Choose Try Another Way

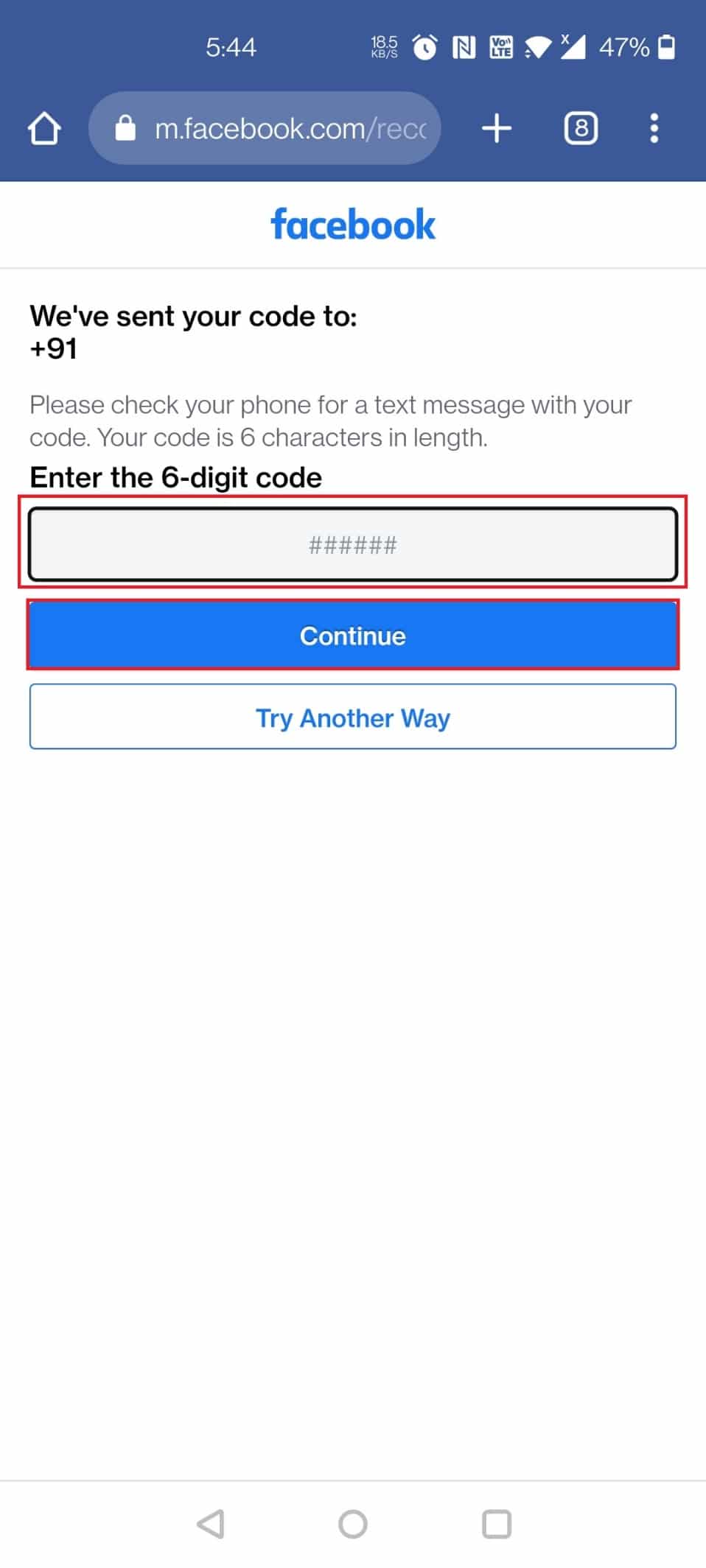(352, 717)
